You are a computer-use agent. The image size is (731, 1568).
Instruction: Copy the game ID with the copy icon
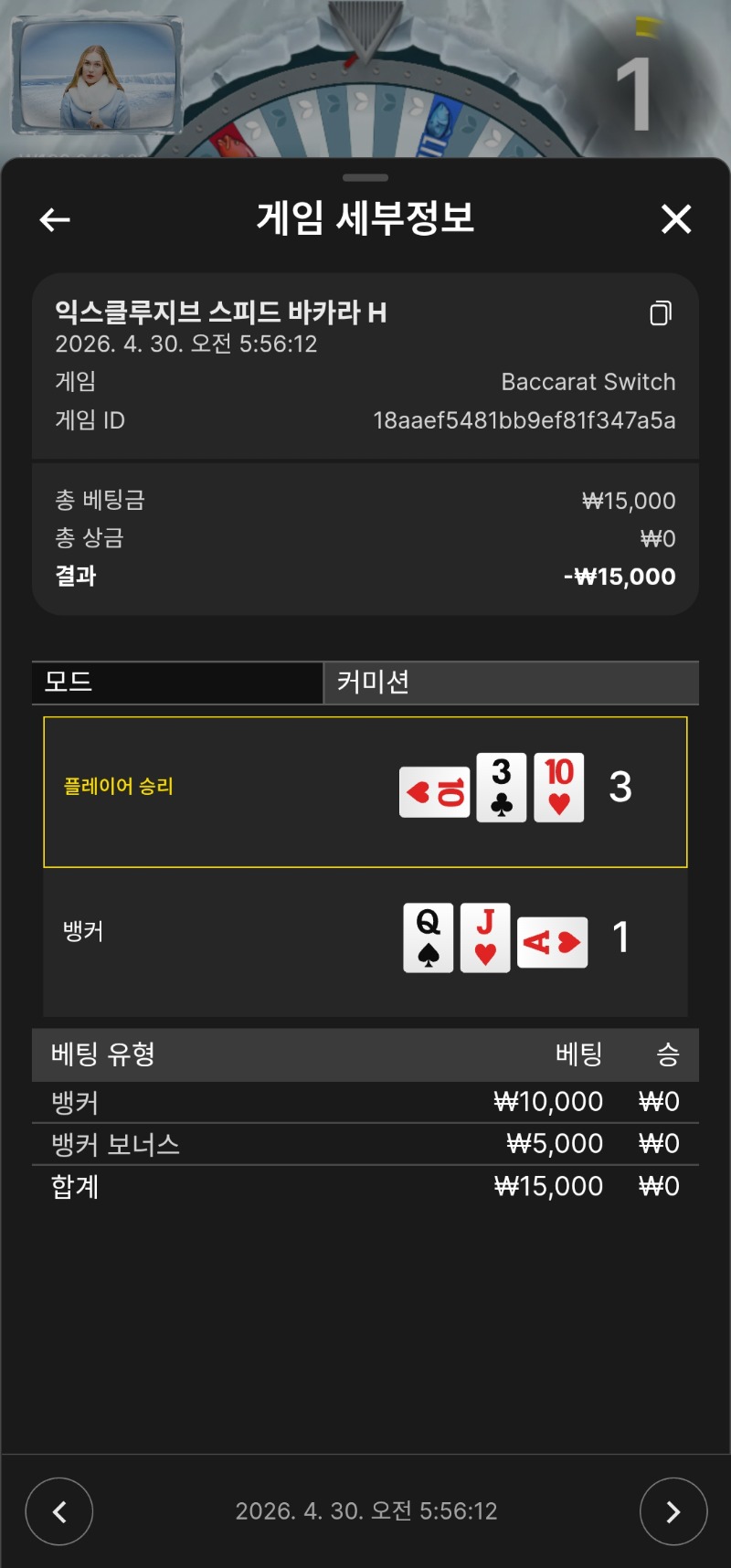(660, 314)
